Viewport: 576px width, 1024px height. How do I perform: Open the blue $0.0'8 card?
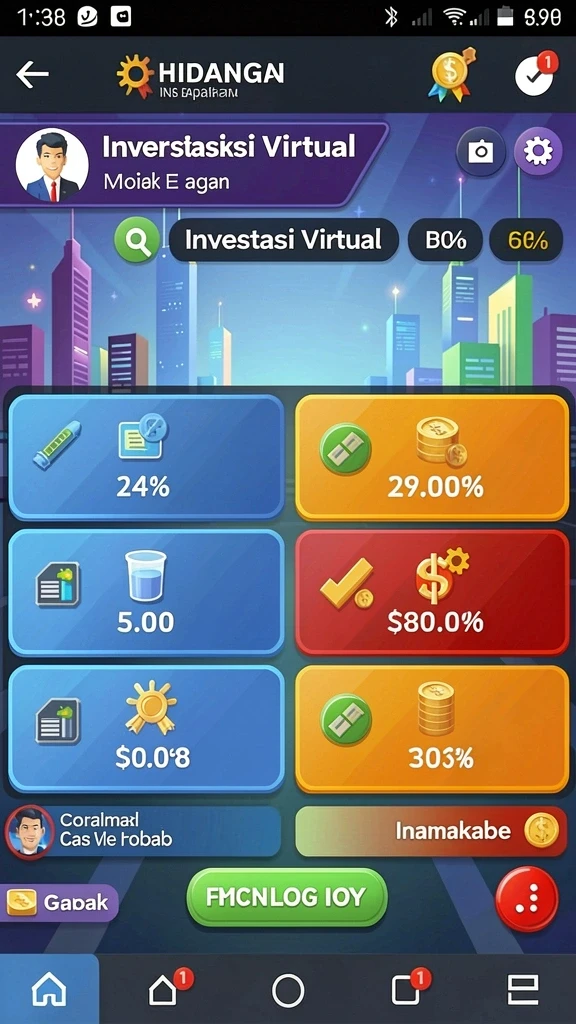coord(146,728)
